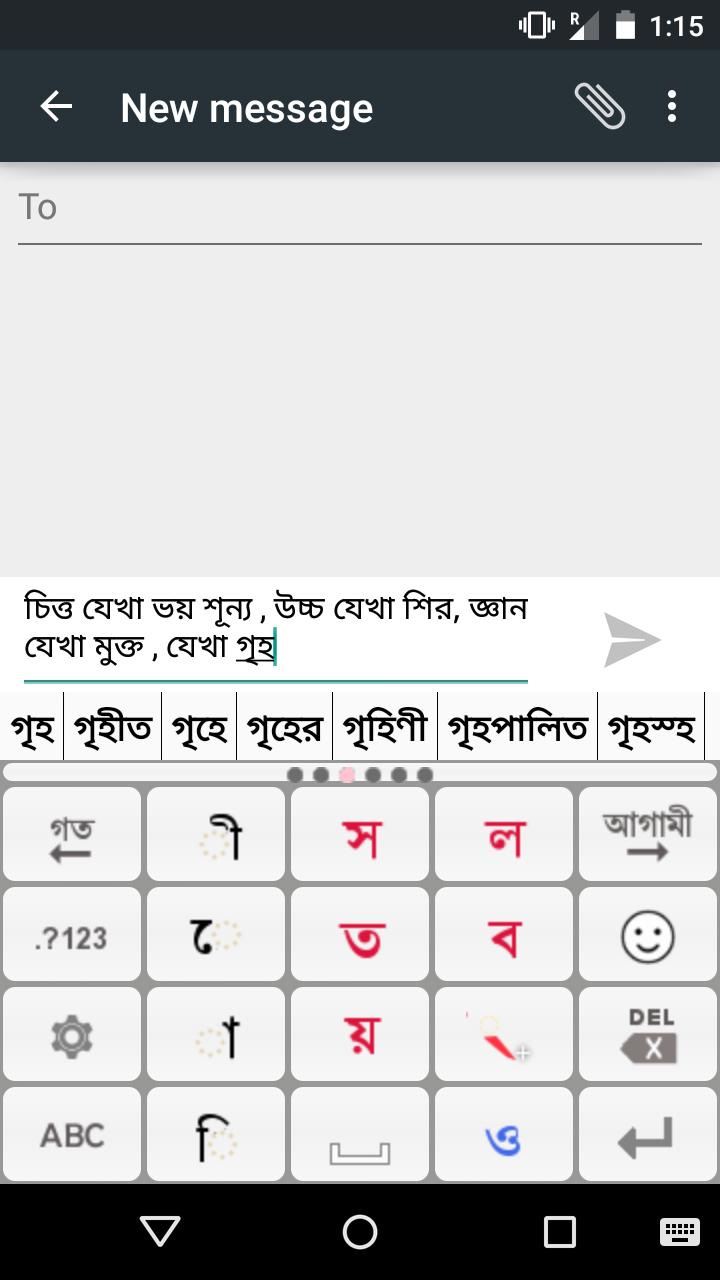Type the letter স
The height and width of the screenshot is (1280, 720).
pos(360,834)
